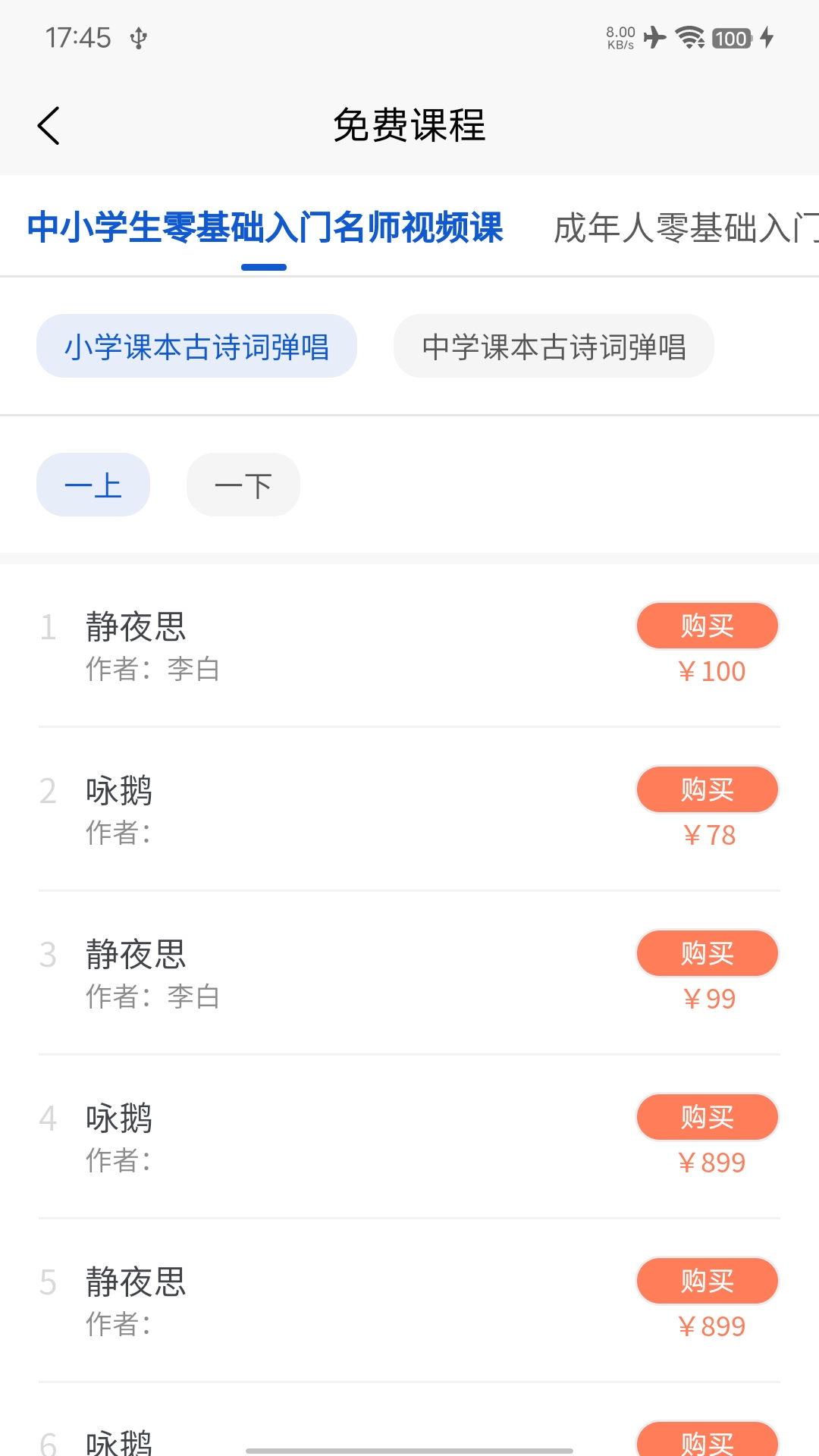
Task: Select the 中小学生零基础入门名师视频课 tab
Action: click(265, 227)
